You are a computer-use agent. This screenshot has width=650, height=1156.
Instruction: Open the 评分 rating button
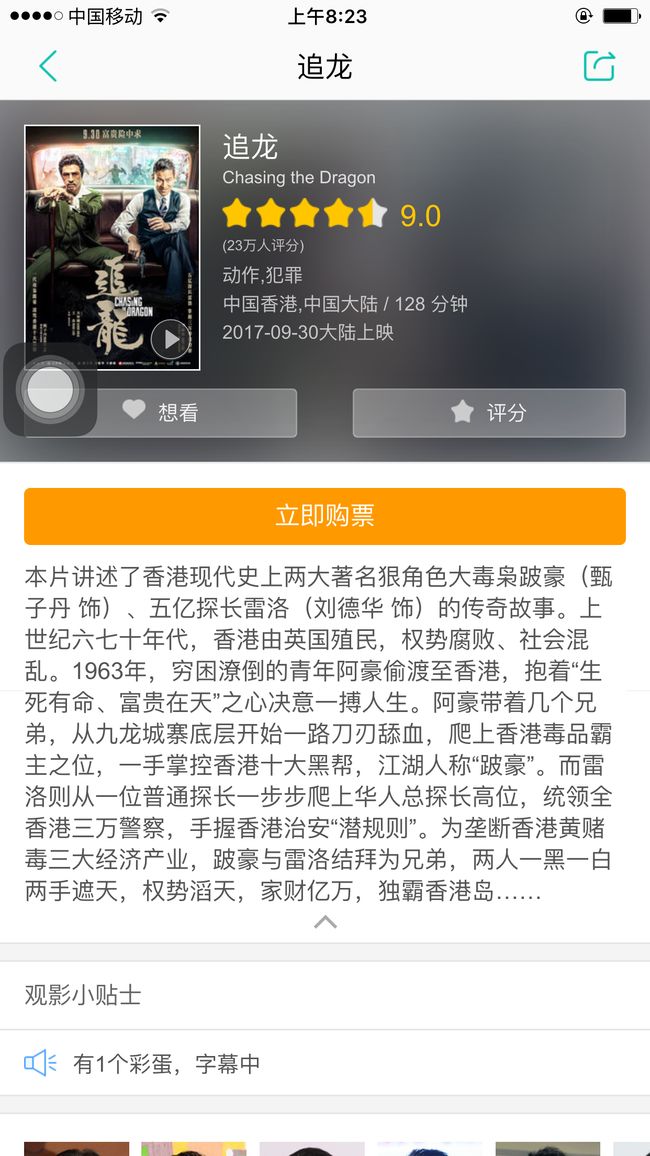click(489, 413)
